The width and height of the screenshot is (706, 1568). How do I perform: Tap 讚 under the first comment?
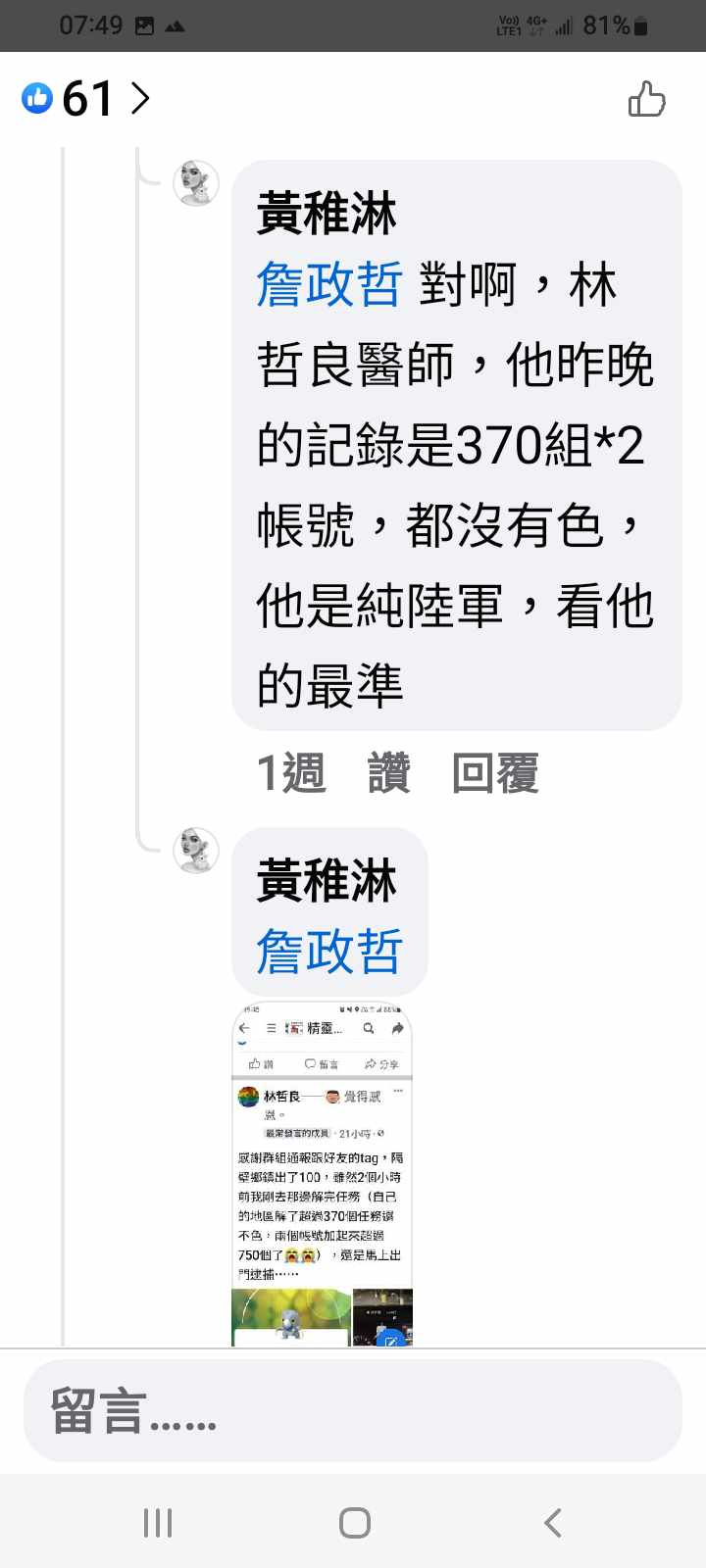[x=388, y=773]
